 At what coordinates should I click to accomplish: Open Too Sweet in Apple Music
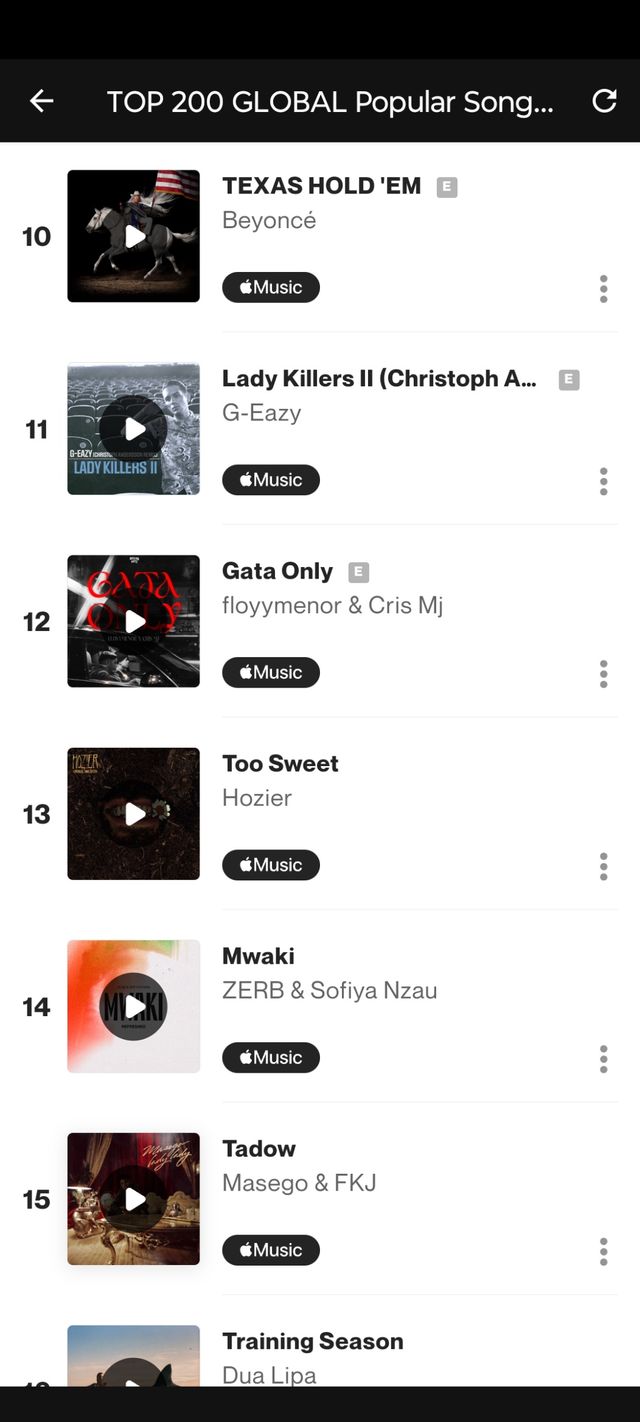click(x=271, y=865)
